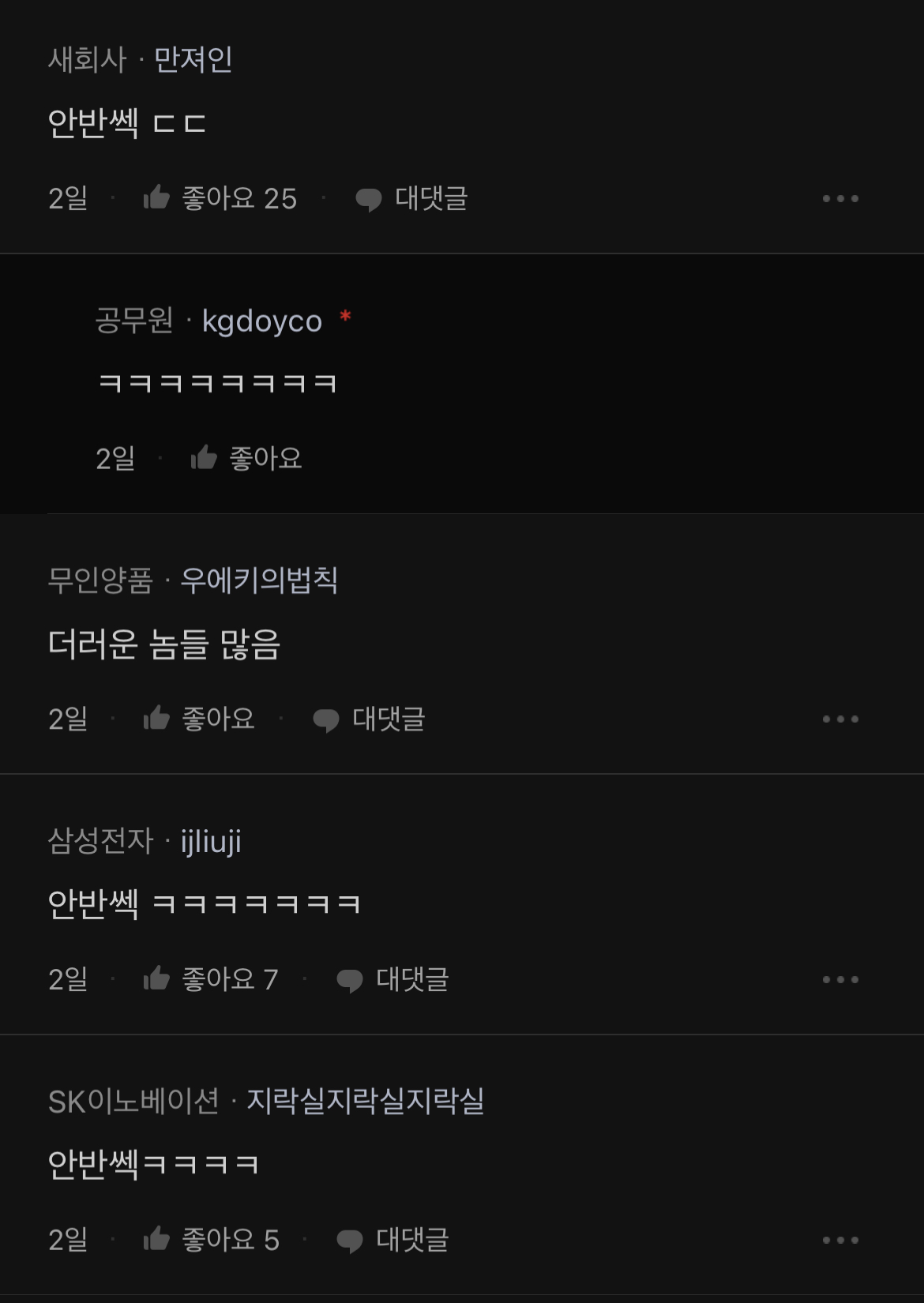
Task: Like 지락실지락실지락실's comment with 5 likes
Action: click(211, 1240)
